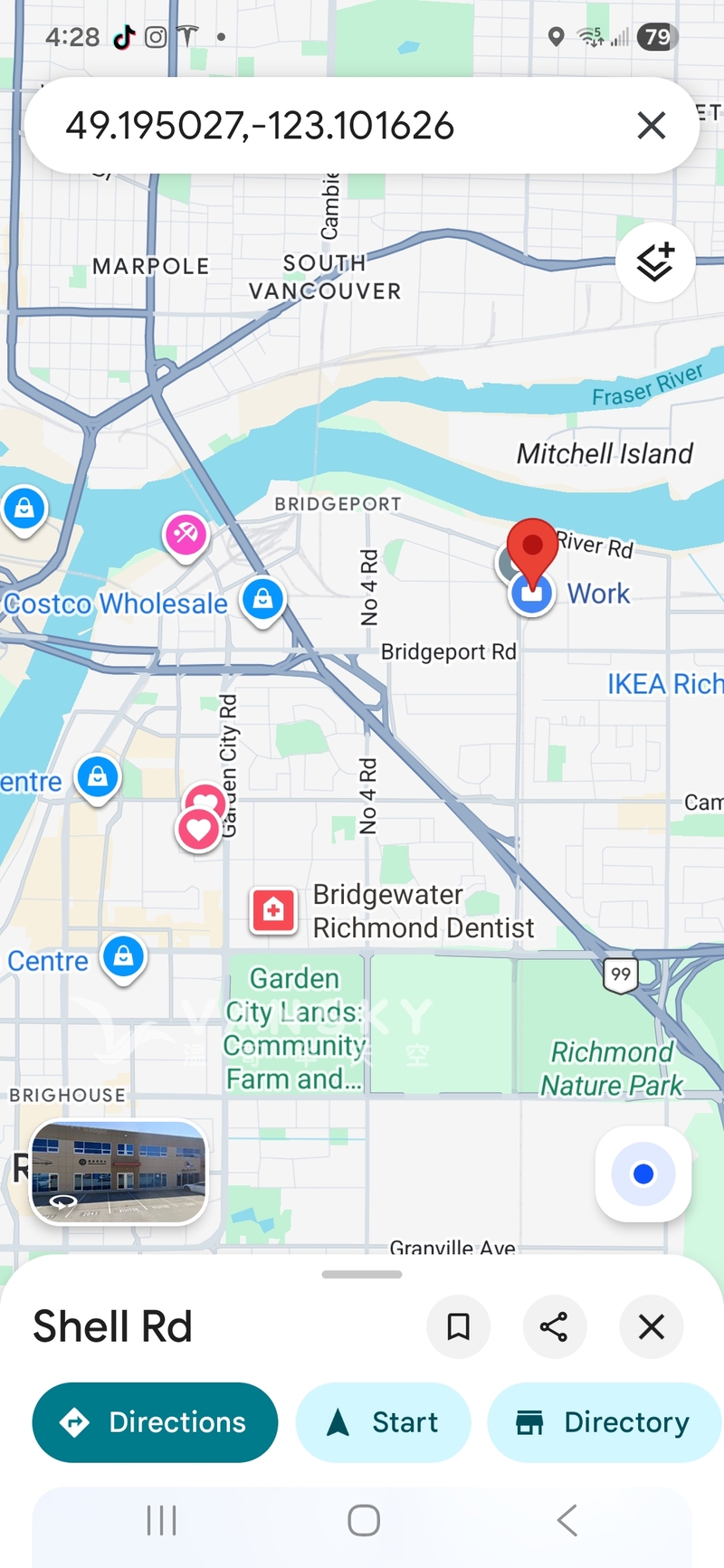Open recent apps from the navigation bar
Screen dimensions: 724x1568
tap(161, 1521)
